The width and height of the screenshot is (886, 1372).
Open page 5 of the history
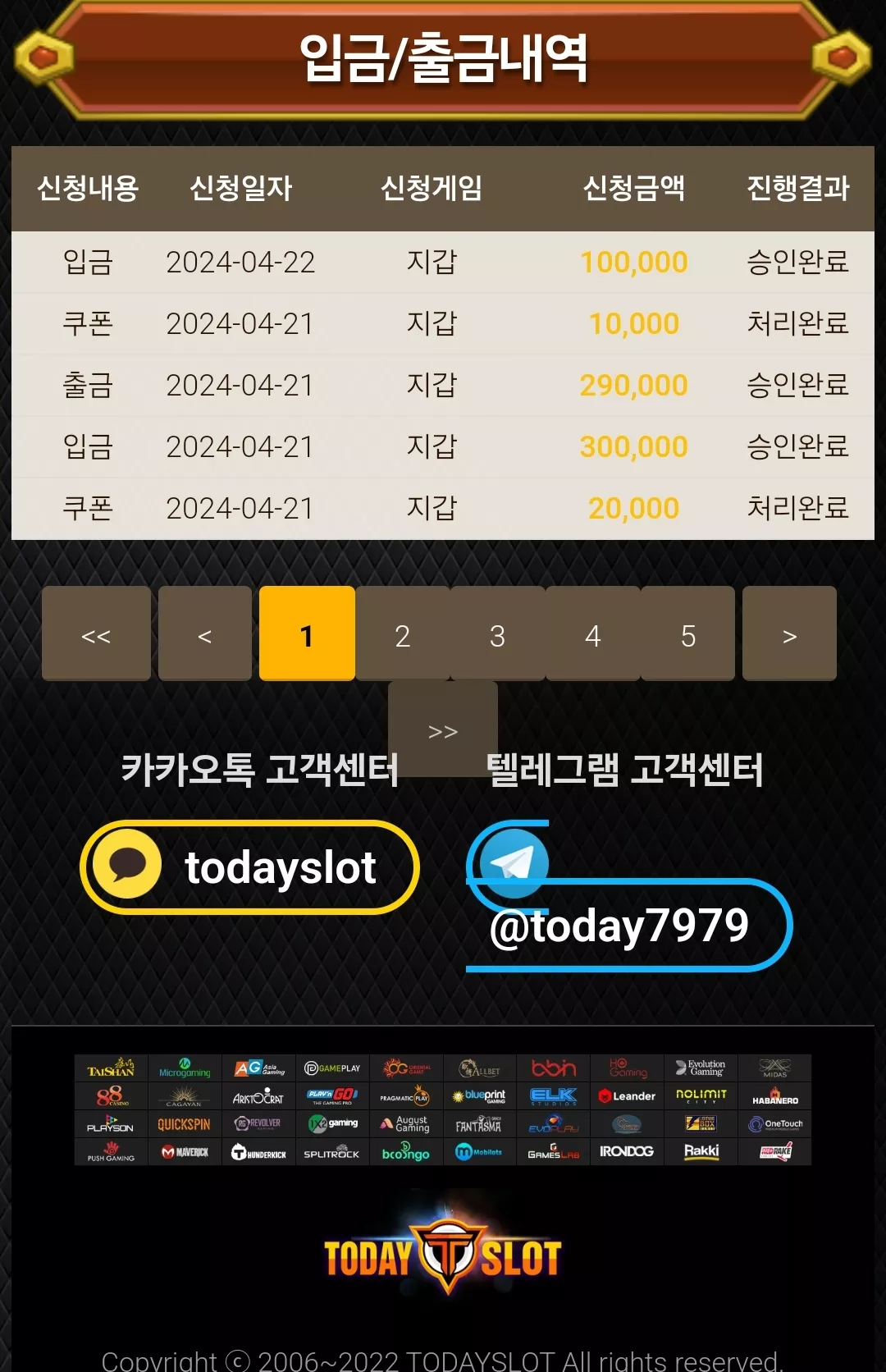tap(688, 633)
